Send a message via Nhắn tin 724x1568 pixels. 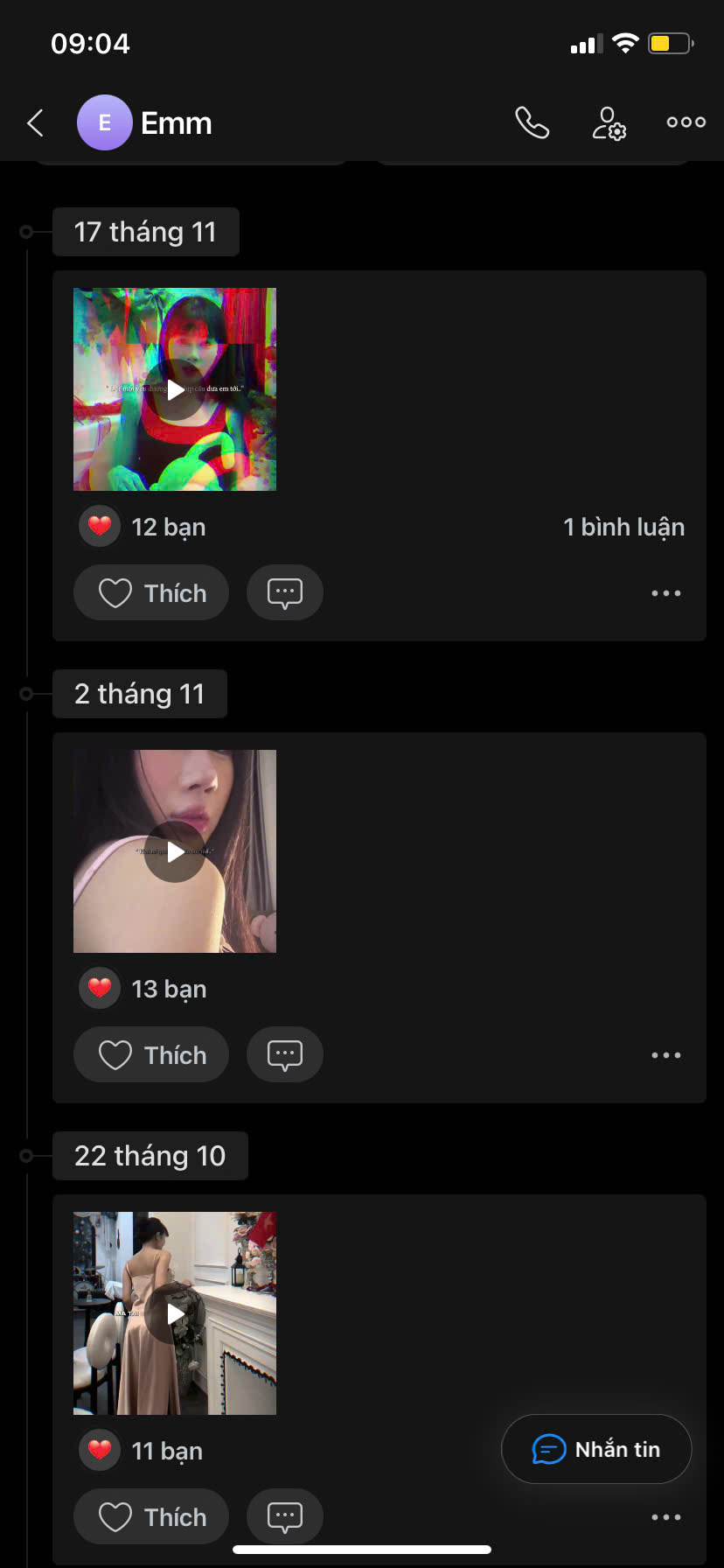596,1449
